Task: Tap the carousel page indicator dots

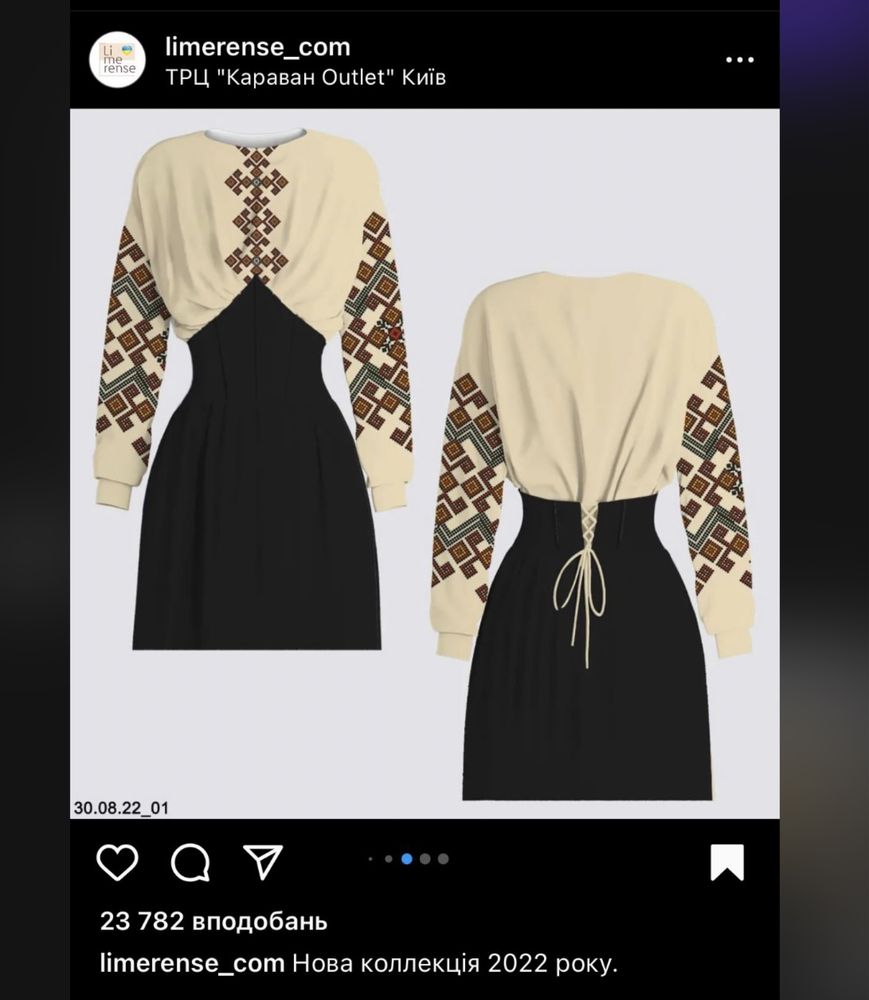Action: tap(408, 858)
